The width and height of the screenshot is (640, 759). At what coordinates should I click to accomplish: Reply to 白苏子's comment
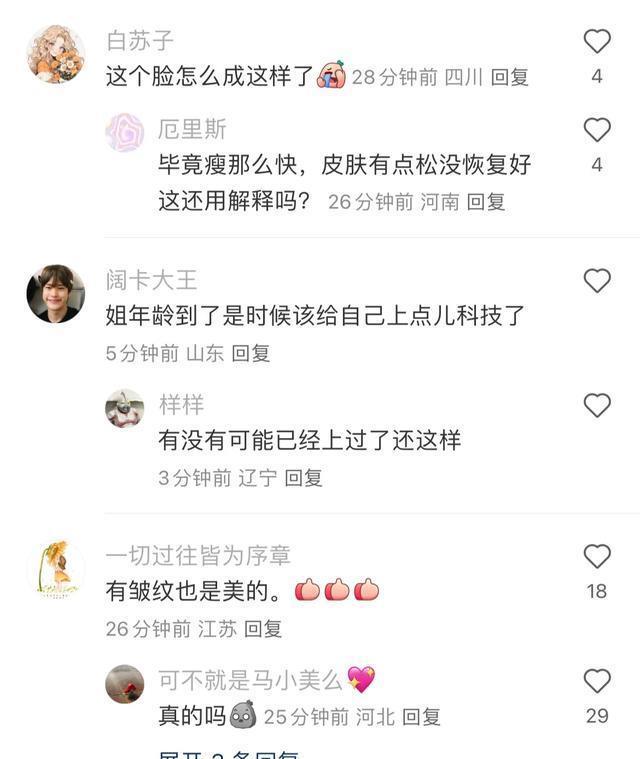pos(512,77)
